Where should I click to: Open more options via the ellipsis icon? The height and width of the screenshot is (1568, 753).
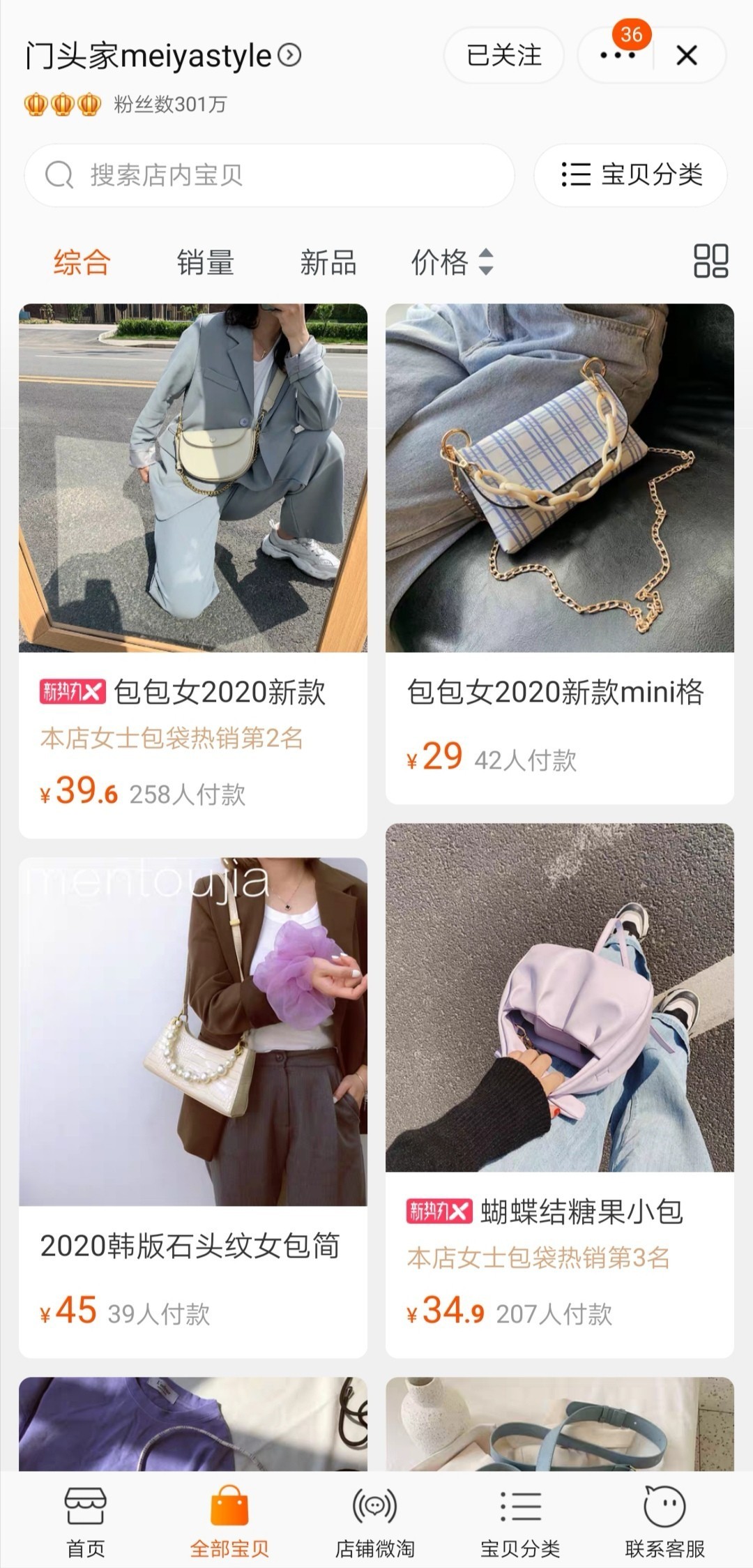[x=616, y=55]
